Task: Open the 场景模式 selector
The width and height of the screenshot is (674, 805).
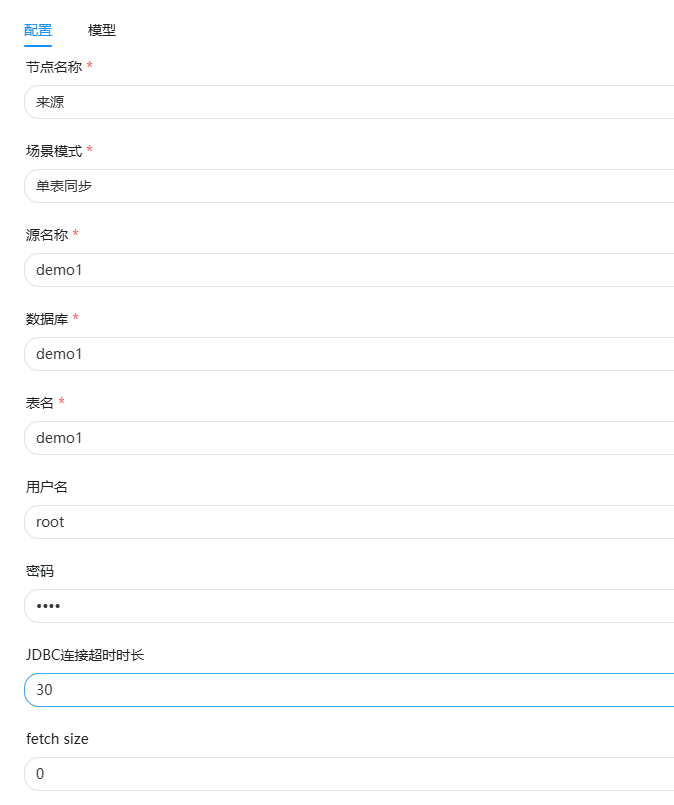Action: pos(350,186)
